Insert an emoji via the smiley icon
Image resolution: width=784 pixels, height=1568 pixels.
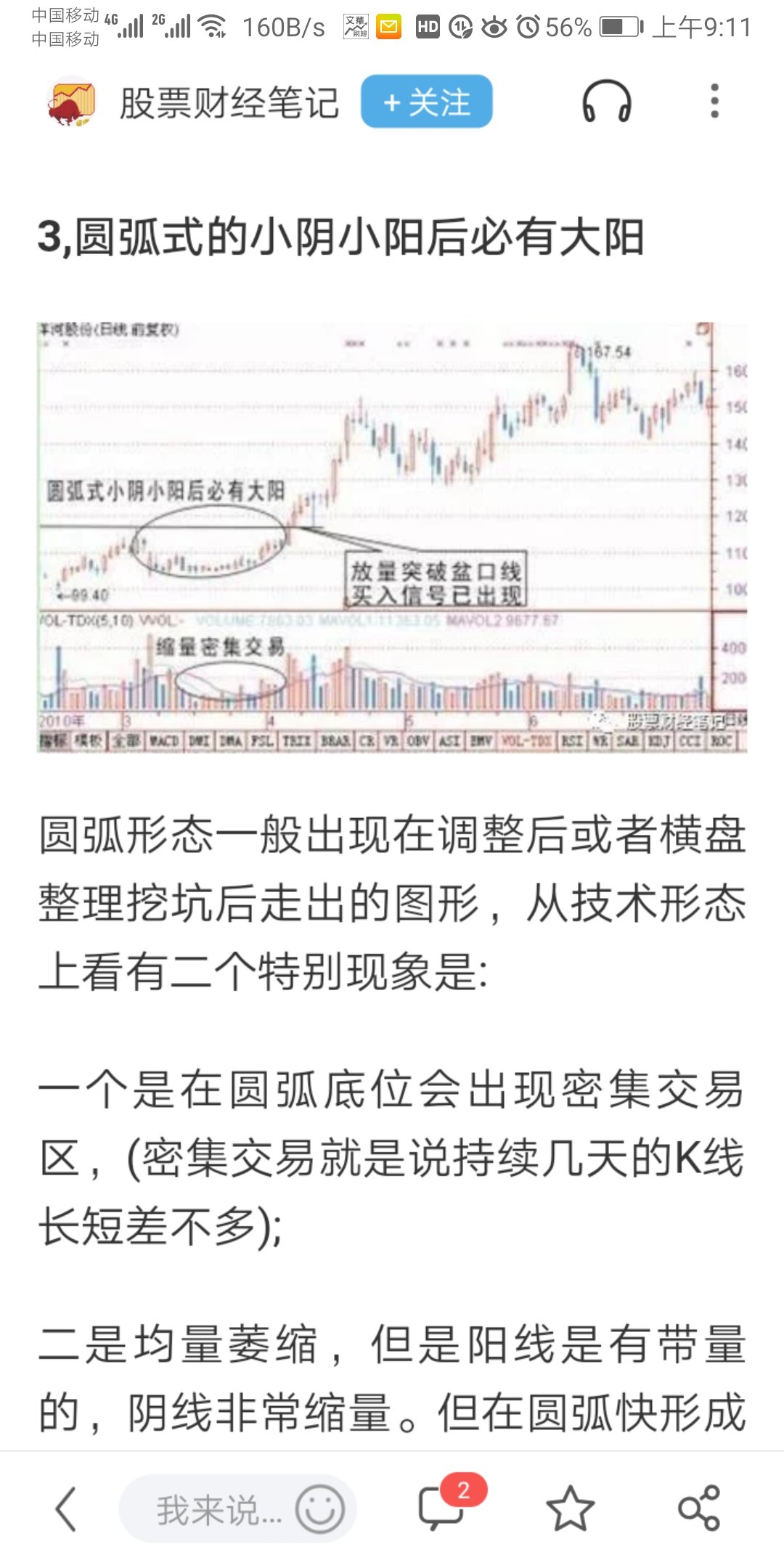point(319,1510)
